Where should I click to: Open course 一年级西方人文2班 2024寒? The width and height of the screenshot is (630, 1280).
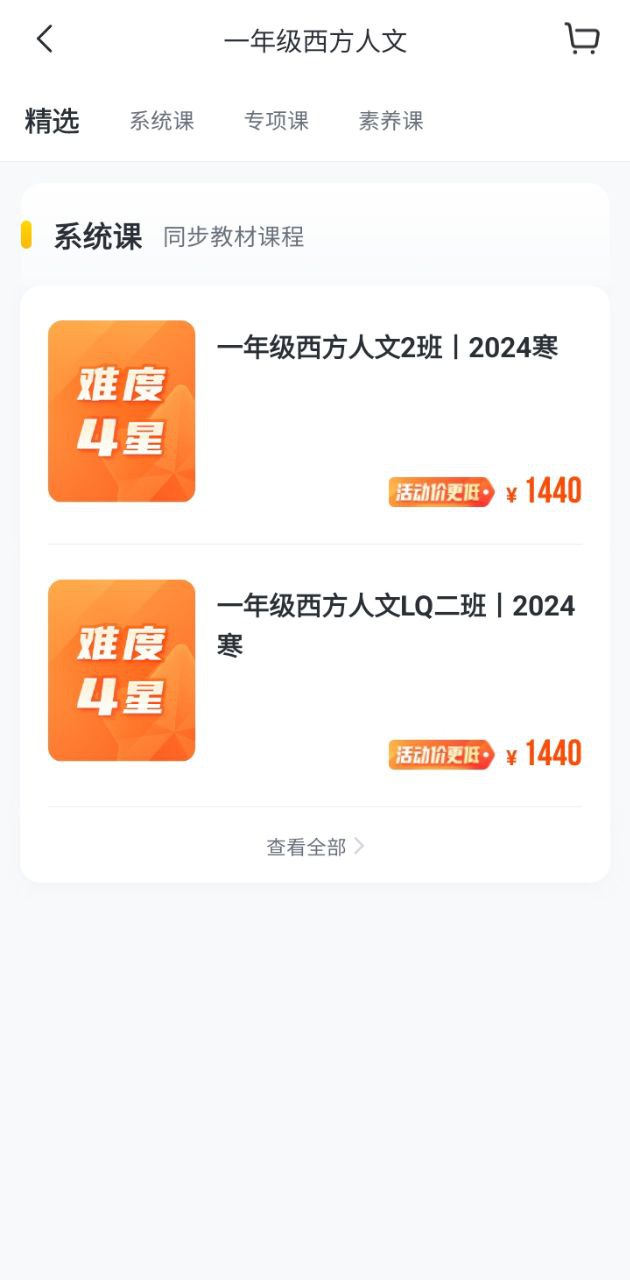pyautogui.click(x=315, y=413)
